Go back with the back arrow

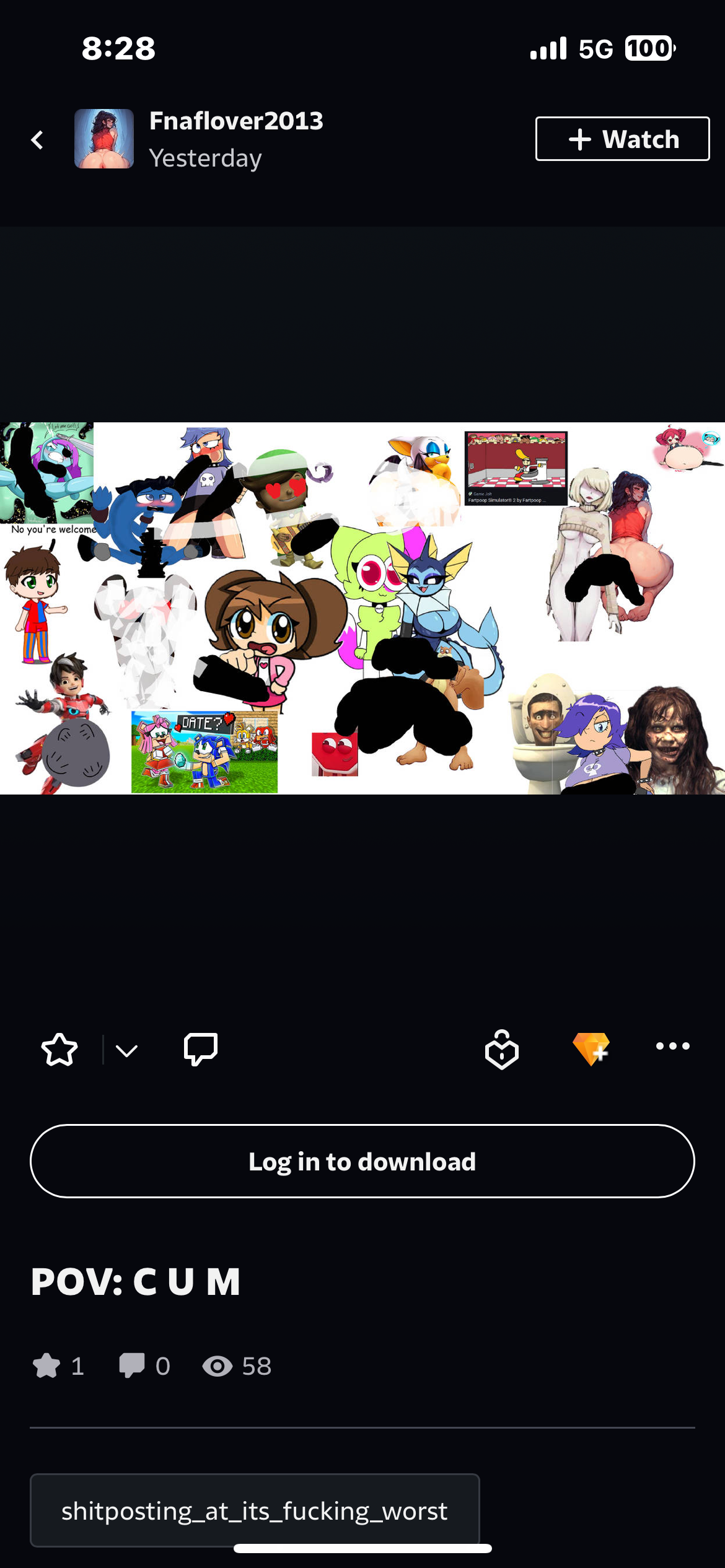coord(37,140)
